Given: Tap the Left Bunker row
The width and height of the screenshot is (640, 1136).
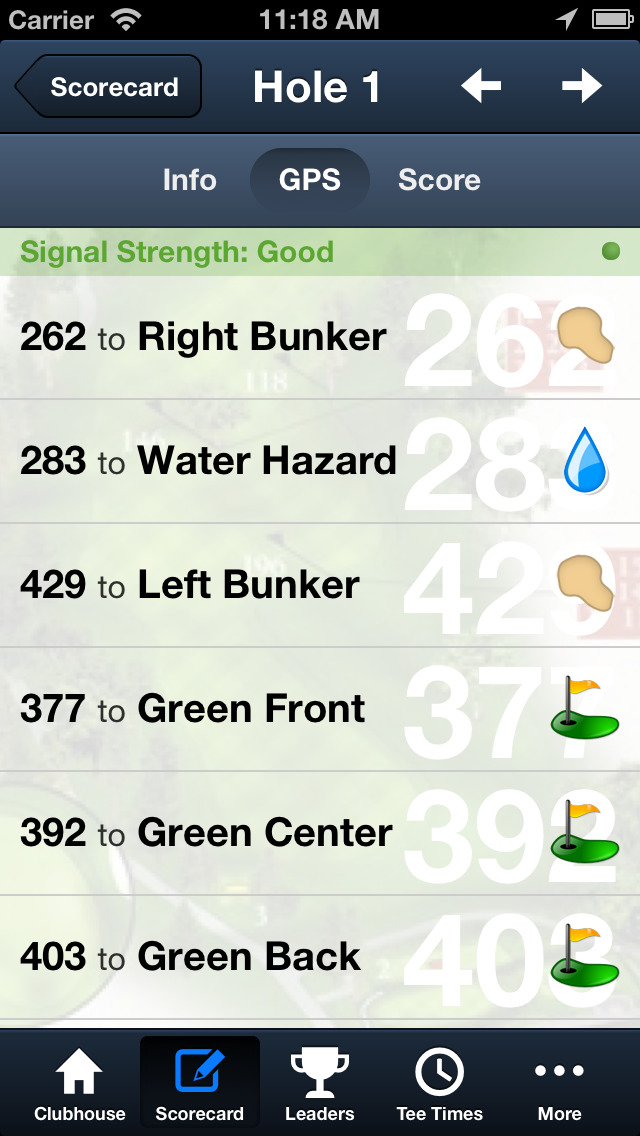Looking at the screenshot, I should [x=320, y=585].
